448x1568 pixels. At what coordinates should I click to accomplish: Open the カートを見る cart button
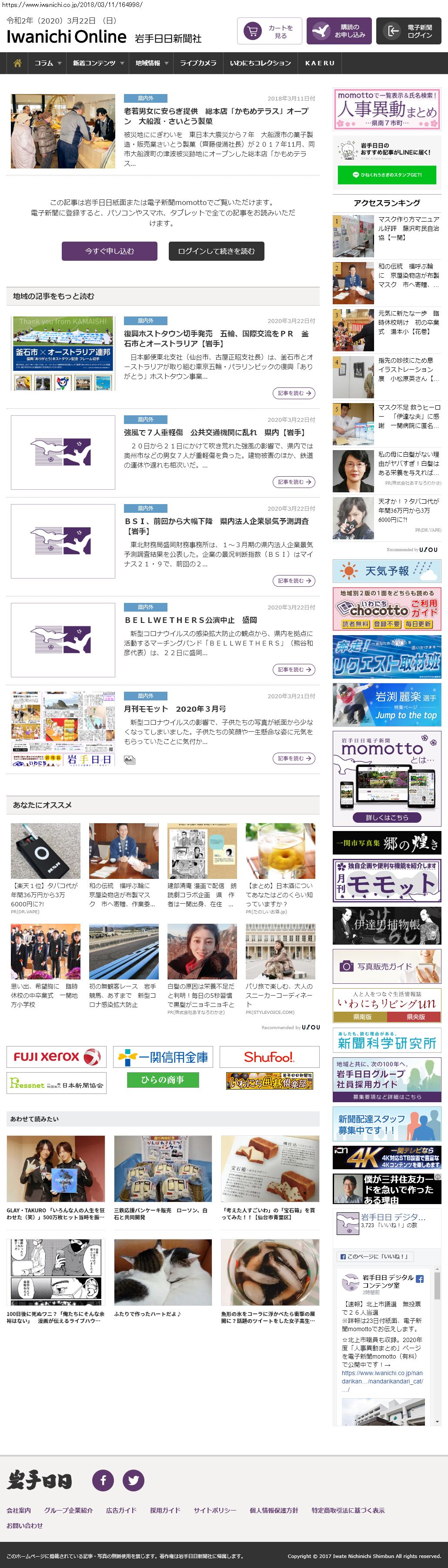pos(269,31)
